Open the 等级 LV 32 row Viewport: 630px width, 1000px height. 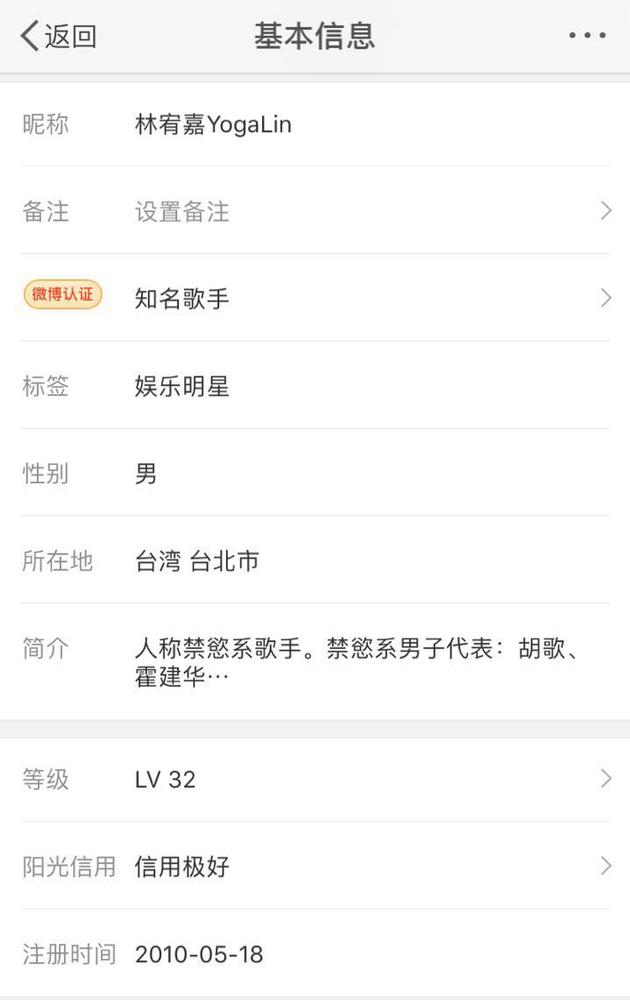click(x=315, y=779)
